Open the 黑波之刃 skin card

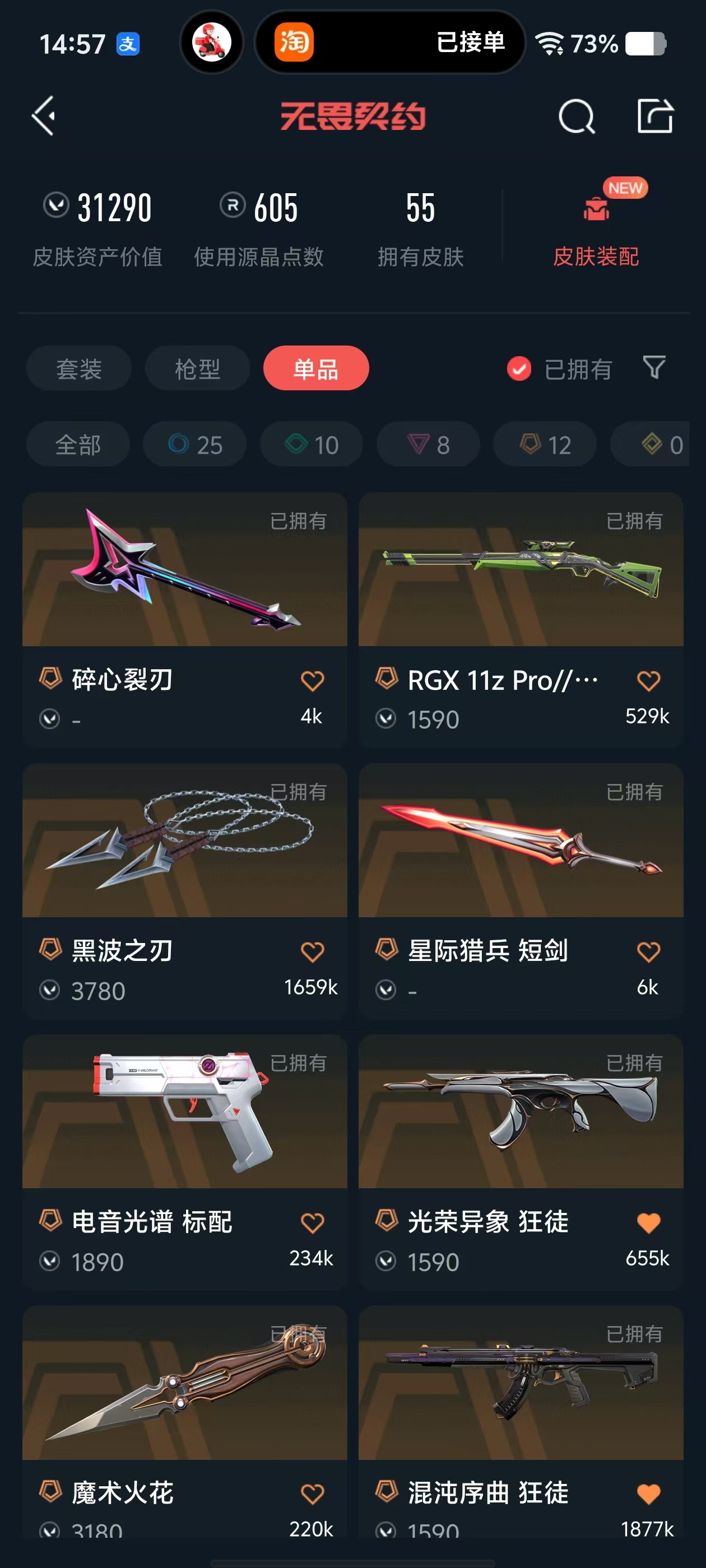(184, 890)
